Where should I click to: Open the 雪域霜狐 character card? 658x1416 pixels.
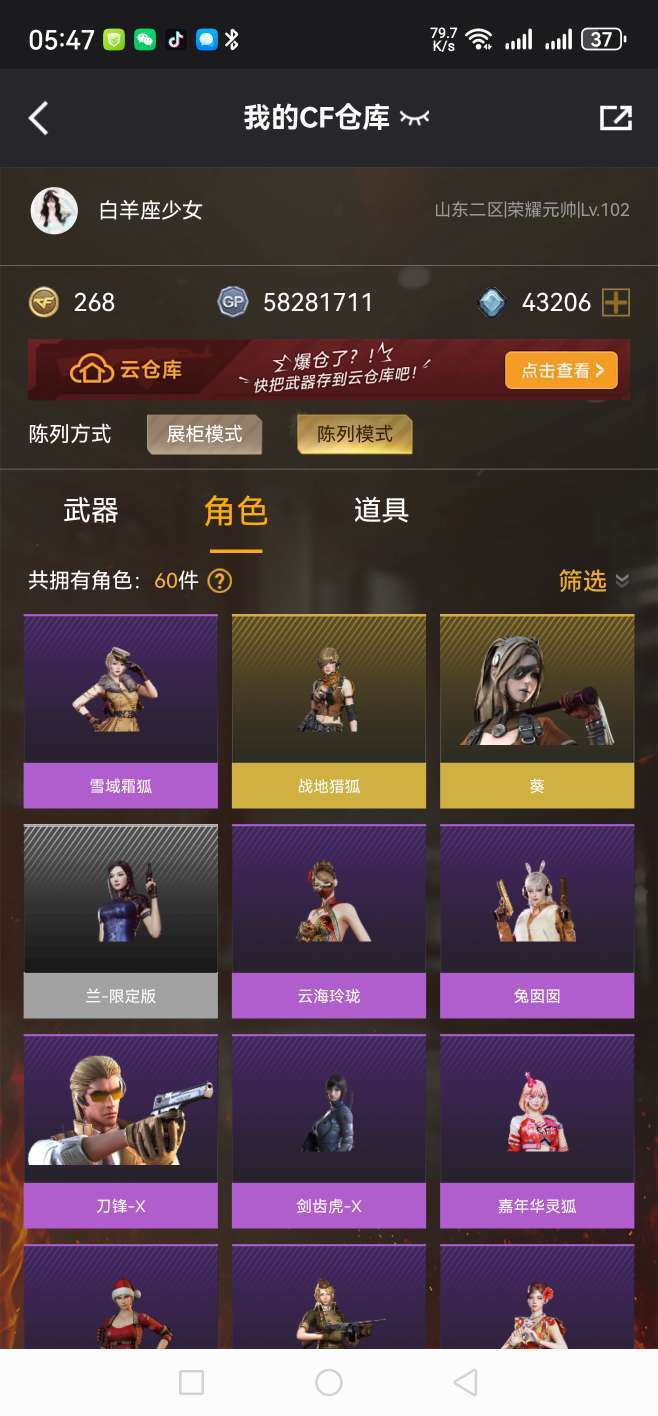tap(120, 711)
